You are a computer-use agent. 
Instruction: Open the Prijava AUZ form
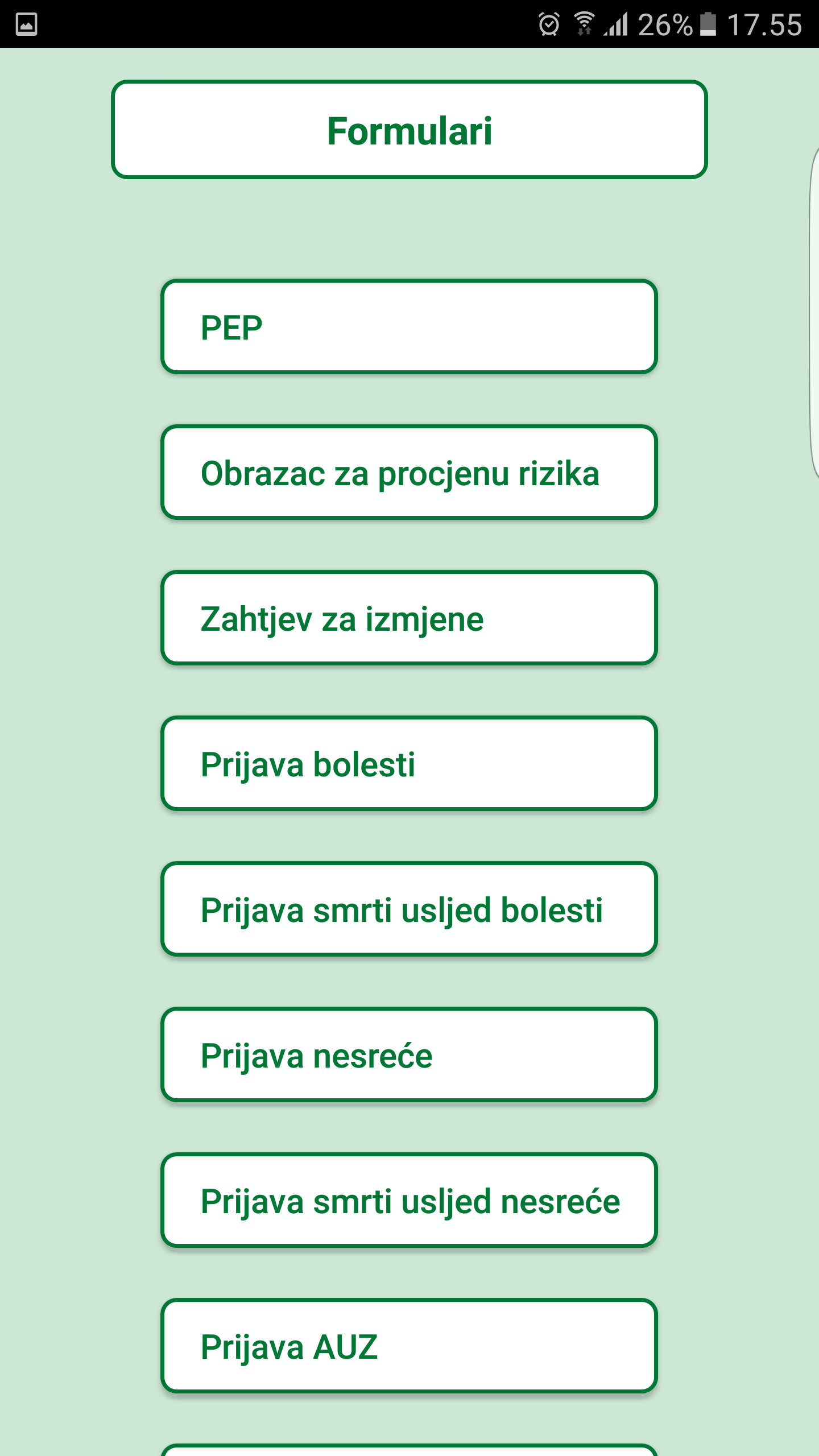[409, 1346]
